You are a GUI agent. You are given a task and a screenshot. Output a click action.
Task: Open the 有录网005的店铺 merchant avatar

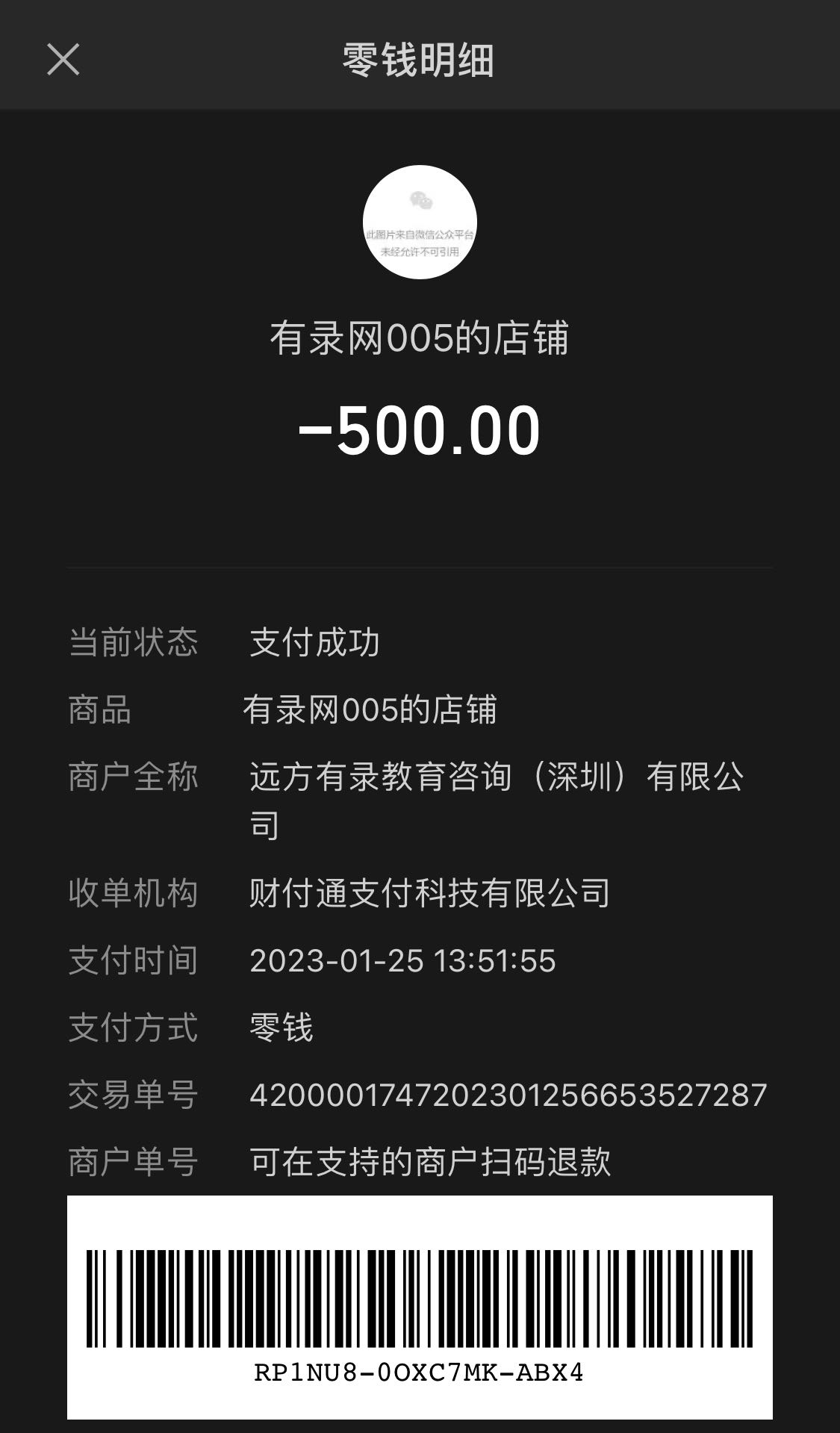point(420,223)
